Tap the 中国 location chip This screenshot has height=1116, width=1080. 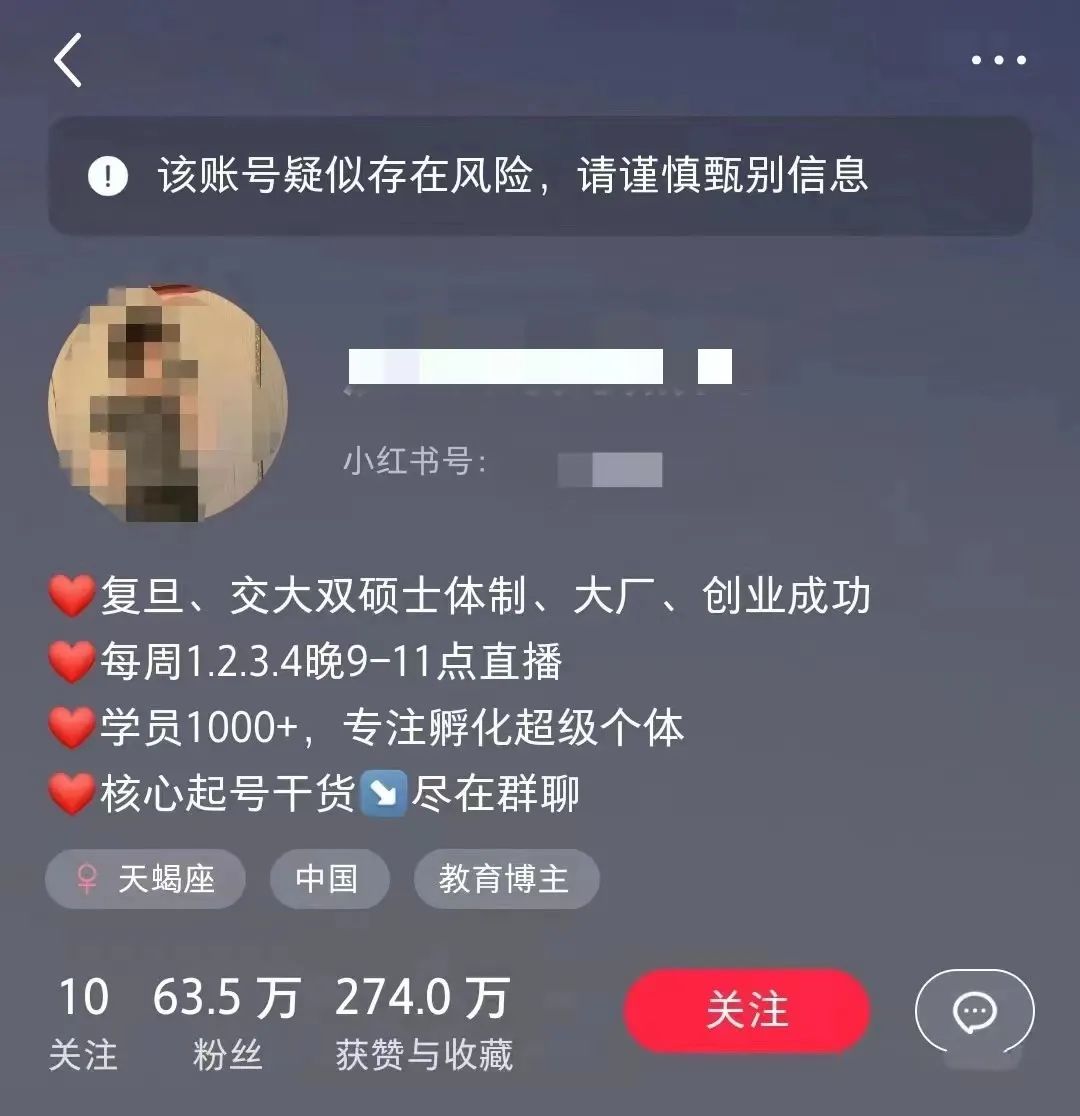pyautogui.click(x=328, y=879)
